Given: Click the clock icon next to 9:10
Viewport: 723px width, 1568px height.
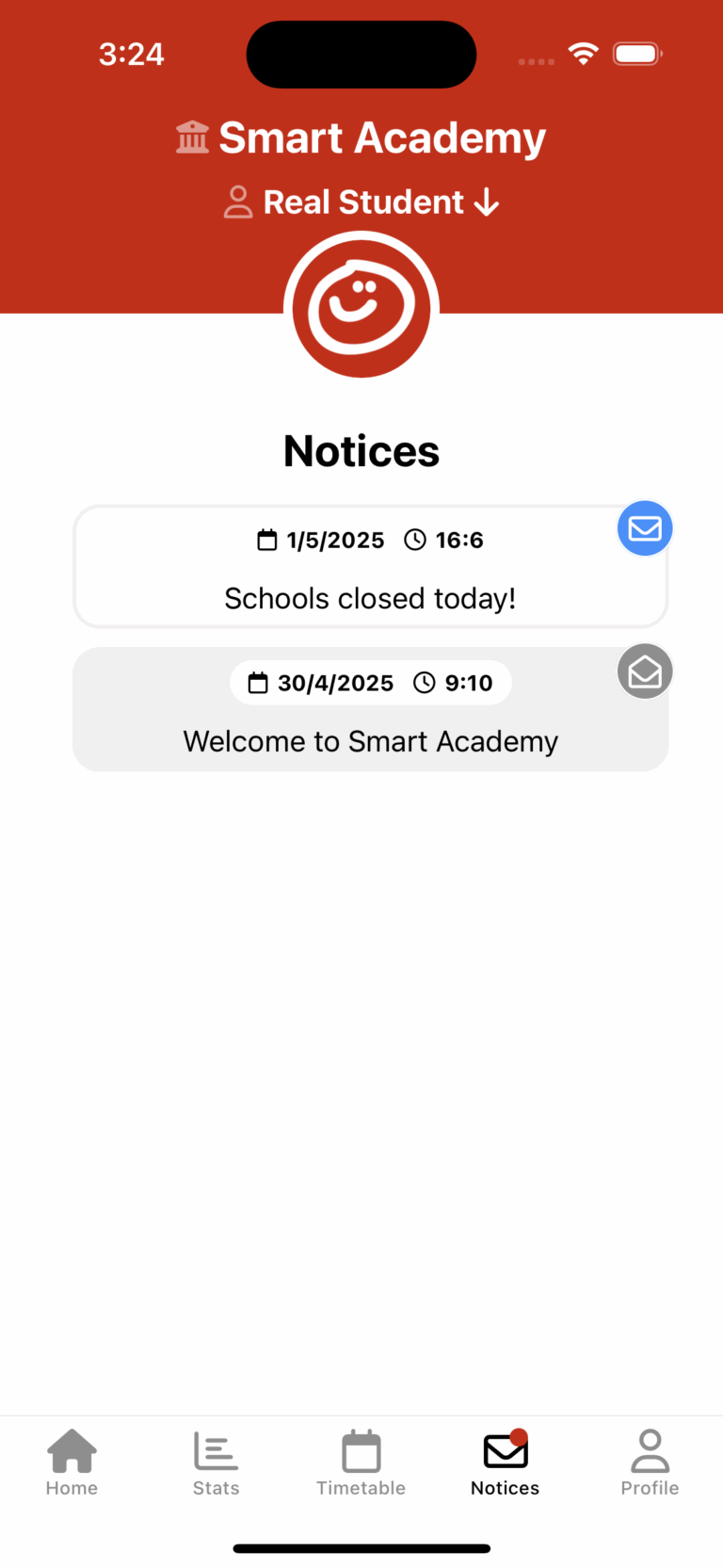Looking at the screenshot, I should [426, 683].
